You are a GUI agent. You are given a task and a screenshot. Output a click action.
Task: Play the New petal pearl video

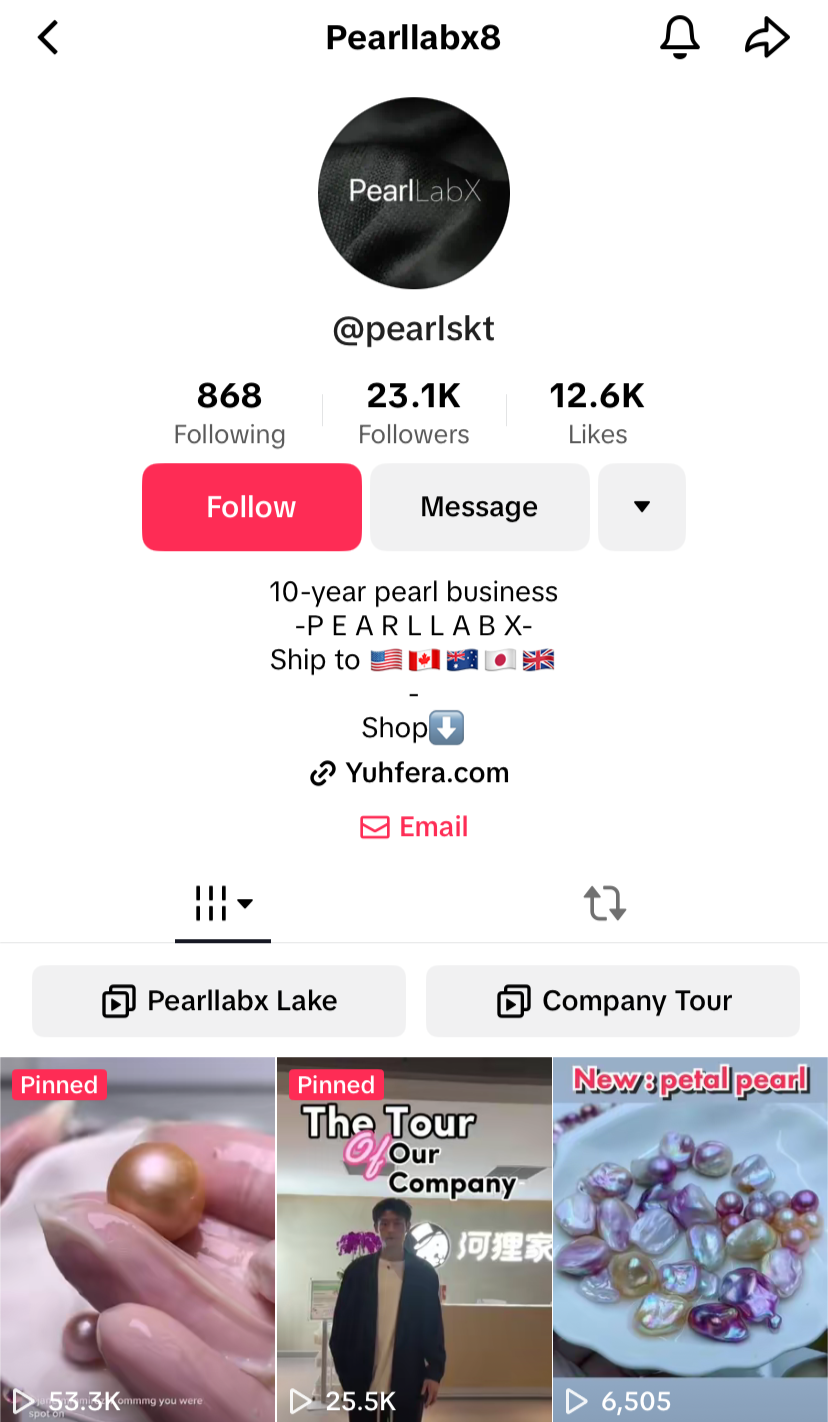[691, 1240]
